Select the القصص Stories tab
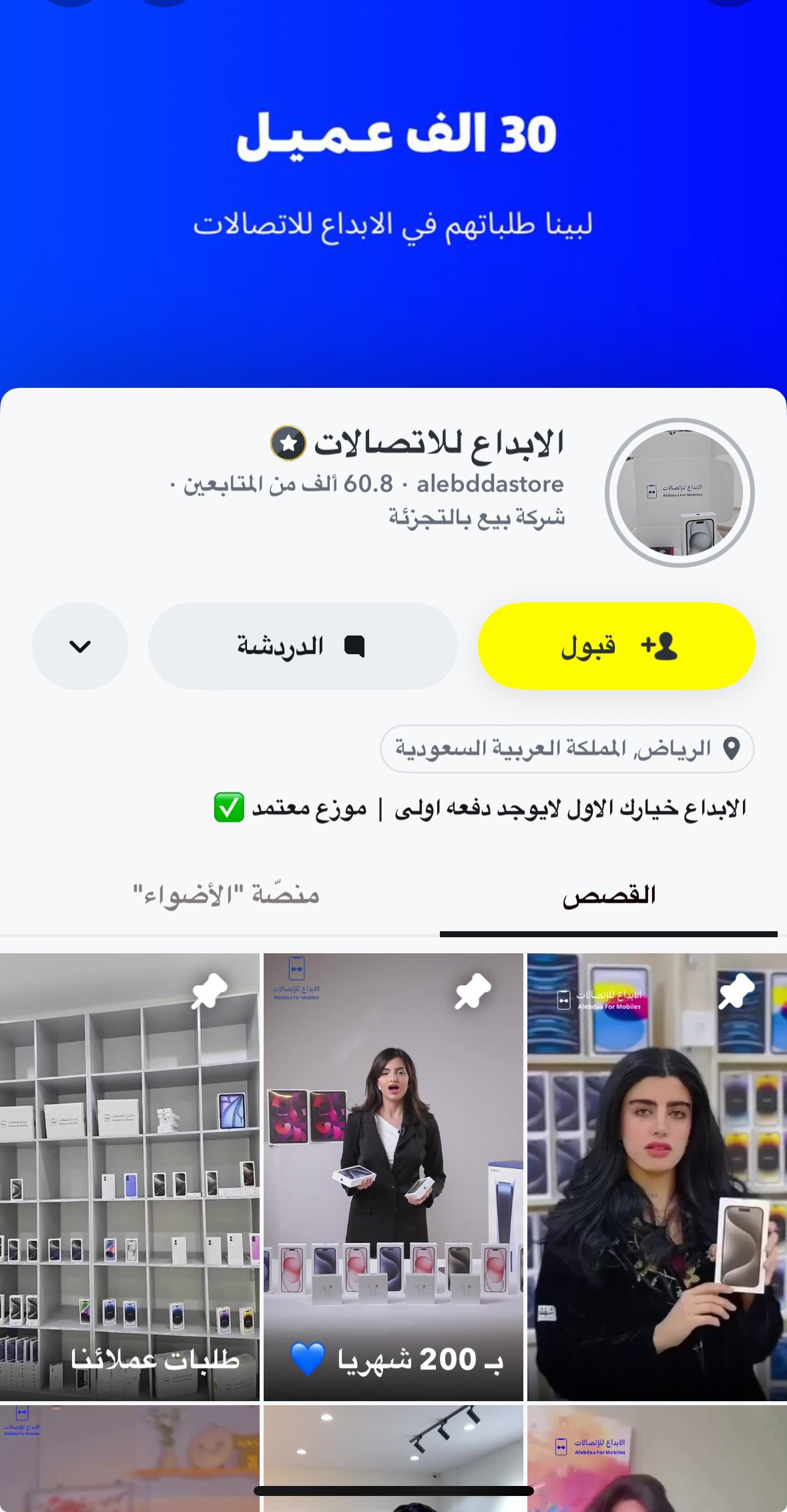 (608, 895)
